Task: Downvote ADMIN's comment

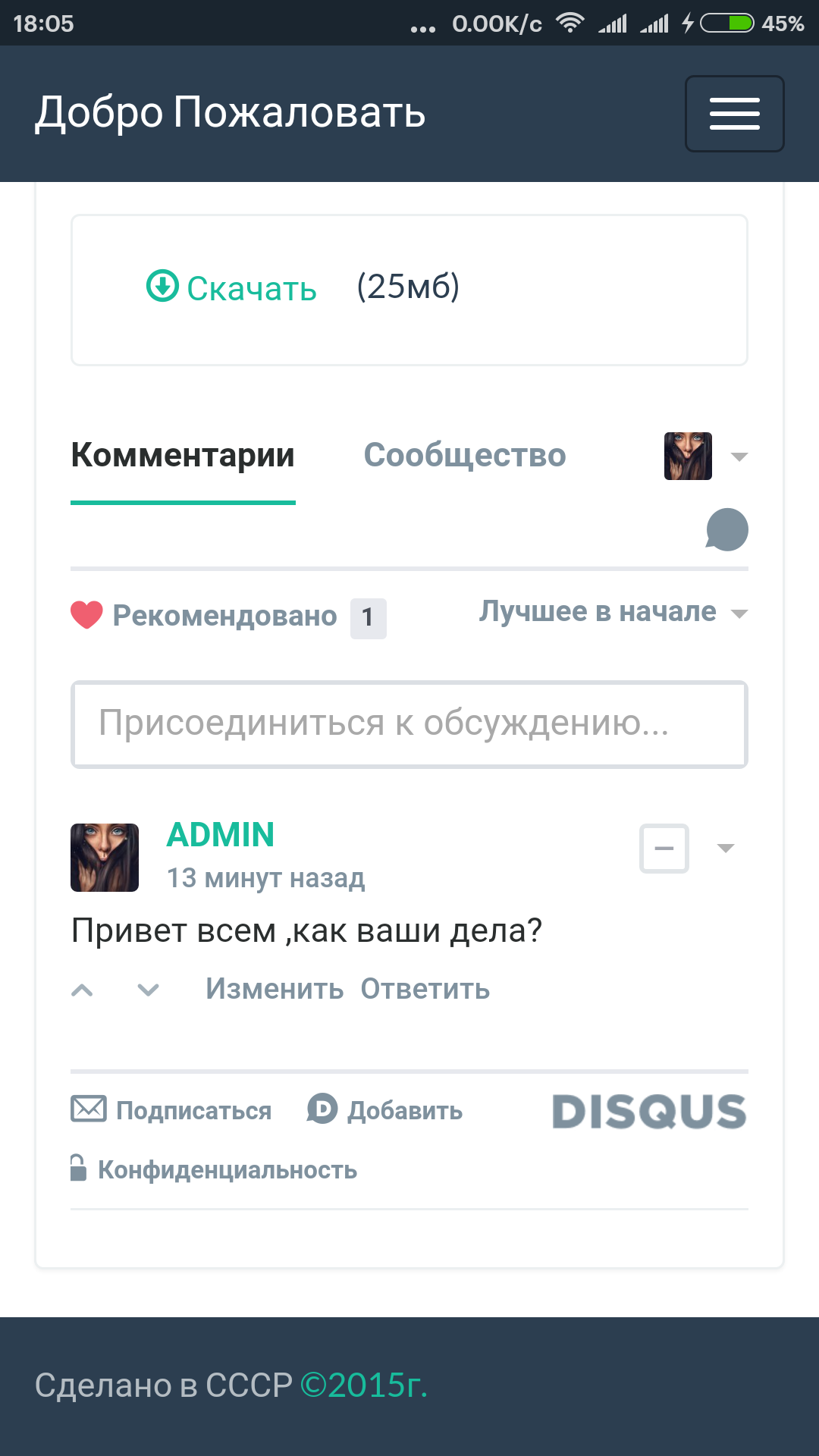Action: coord(148,990)
